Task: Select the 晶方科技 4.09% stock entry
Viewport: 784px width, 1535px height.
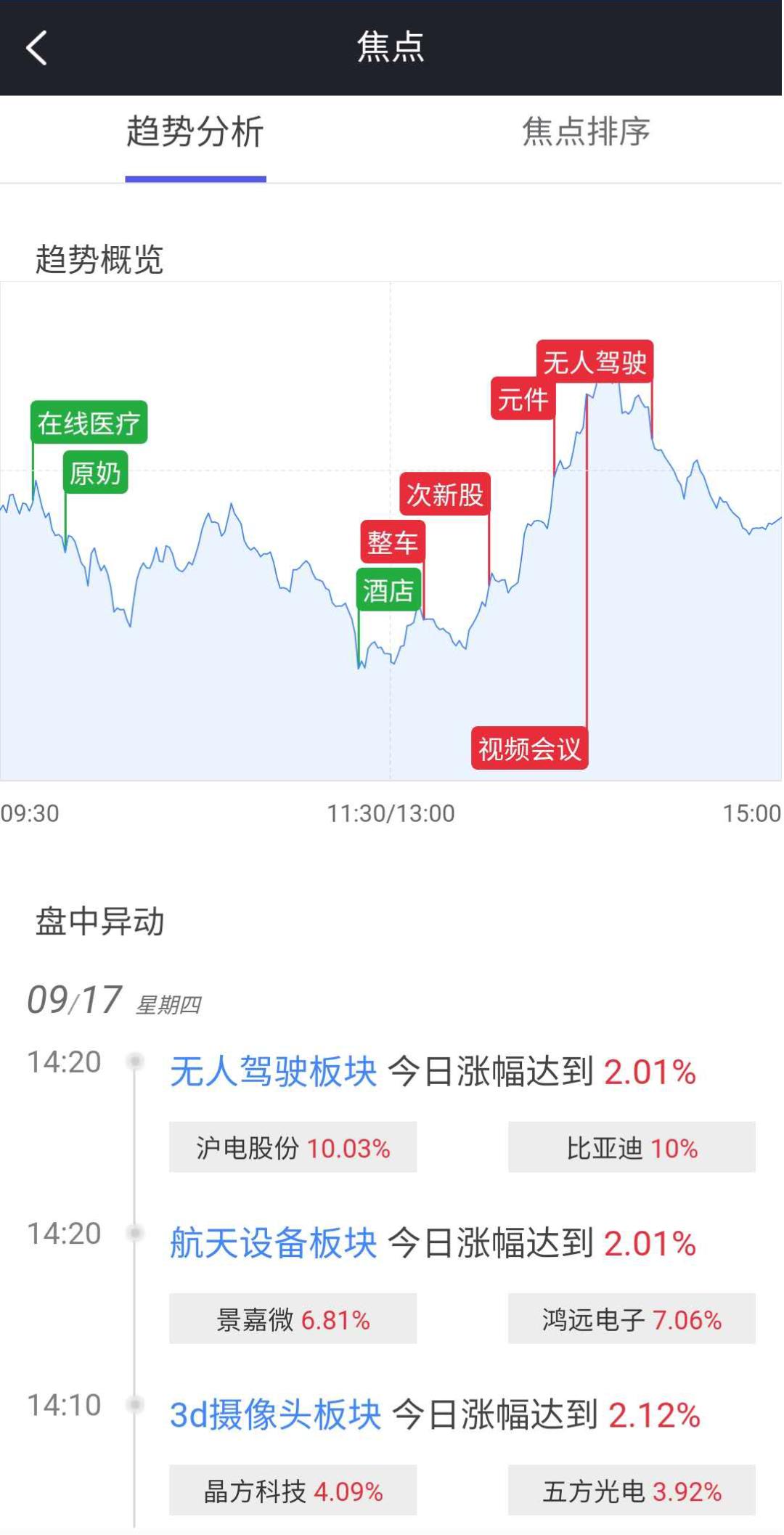Action: click(x=293, y=1489)
